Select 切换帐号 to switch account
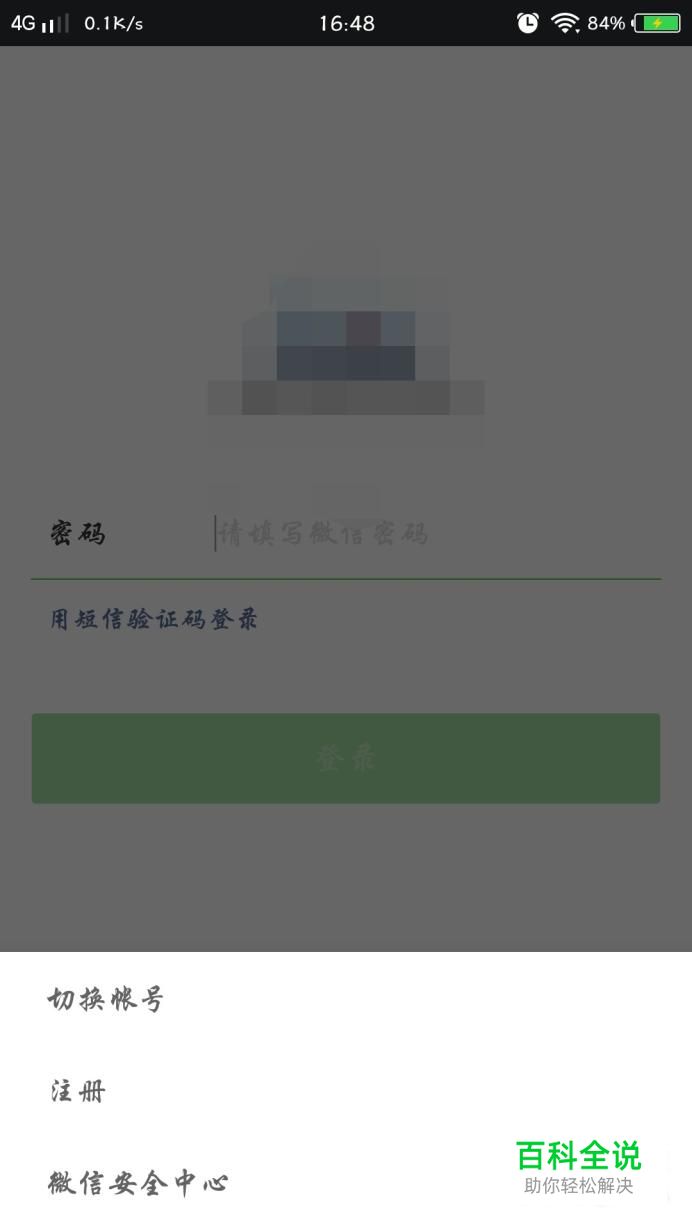 click(106, 999)
